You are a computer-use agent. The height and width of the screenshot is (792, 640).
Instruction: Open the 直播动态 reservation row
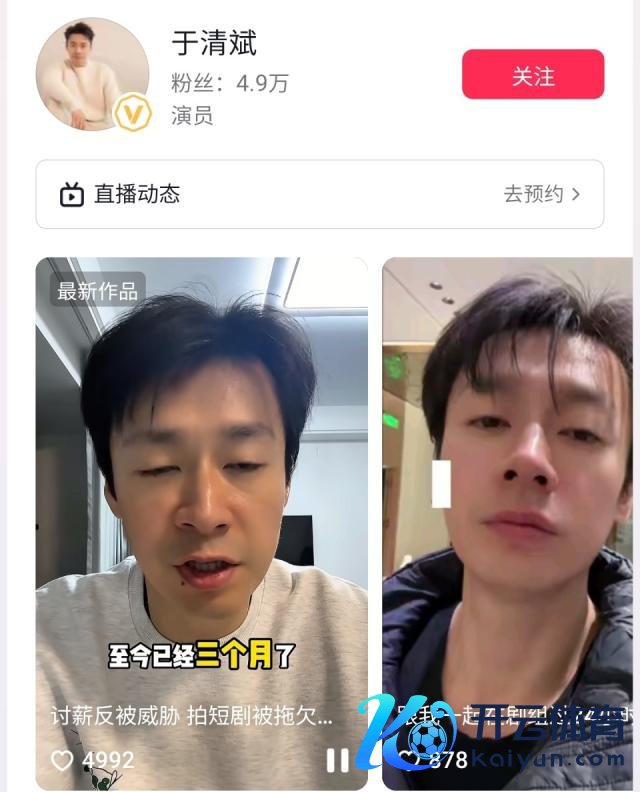319,194
